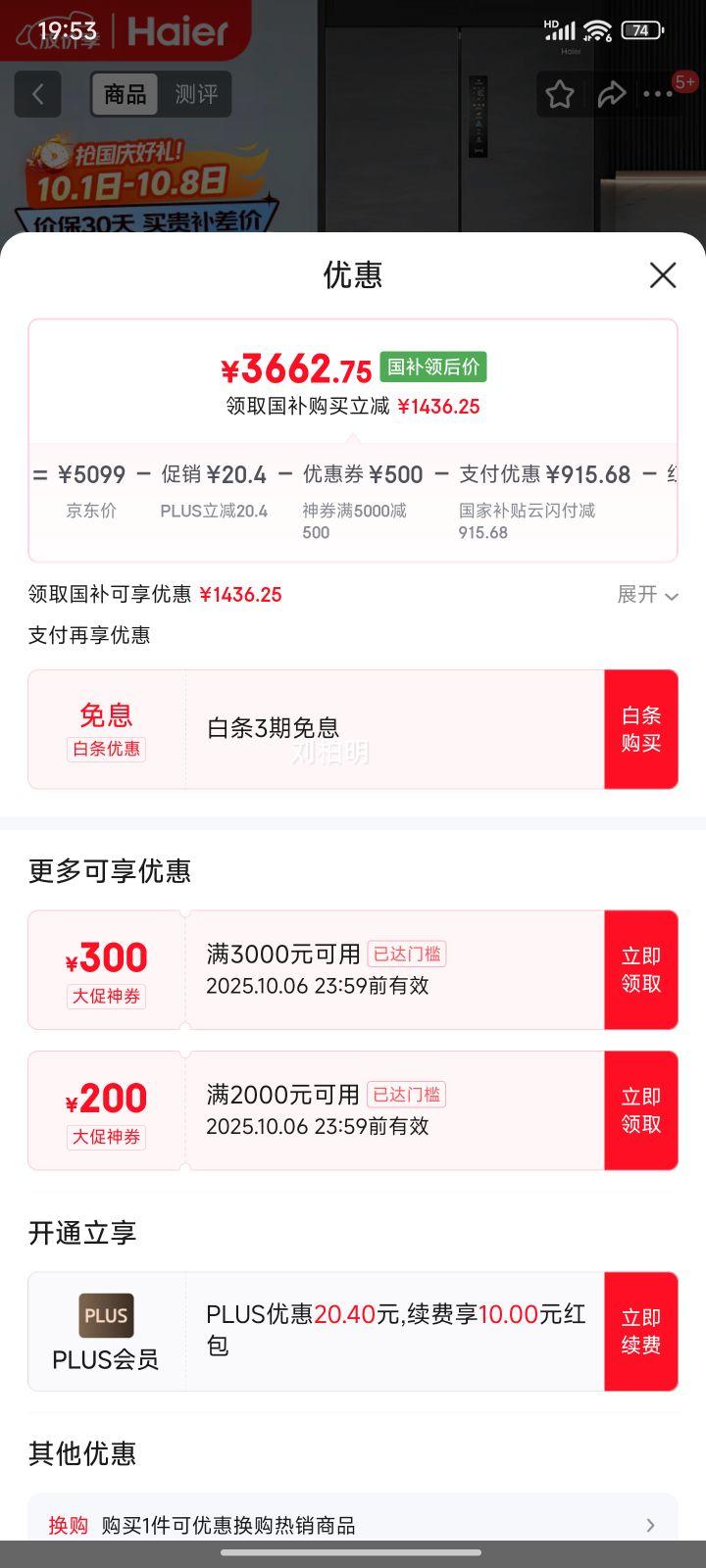Open the three-dot overflow menu
This screenshot has height=1568, width=706.
point(657,94)
